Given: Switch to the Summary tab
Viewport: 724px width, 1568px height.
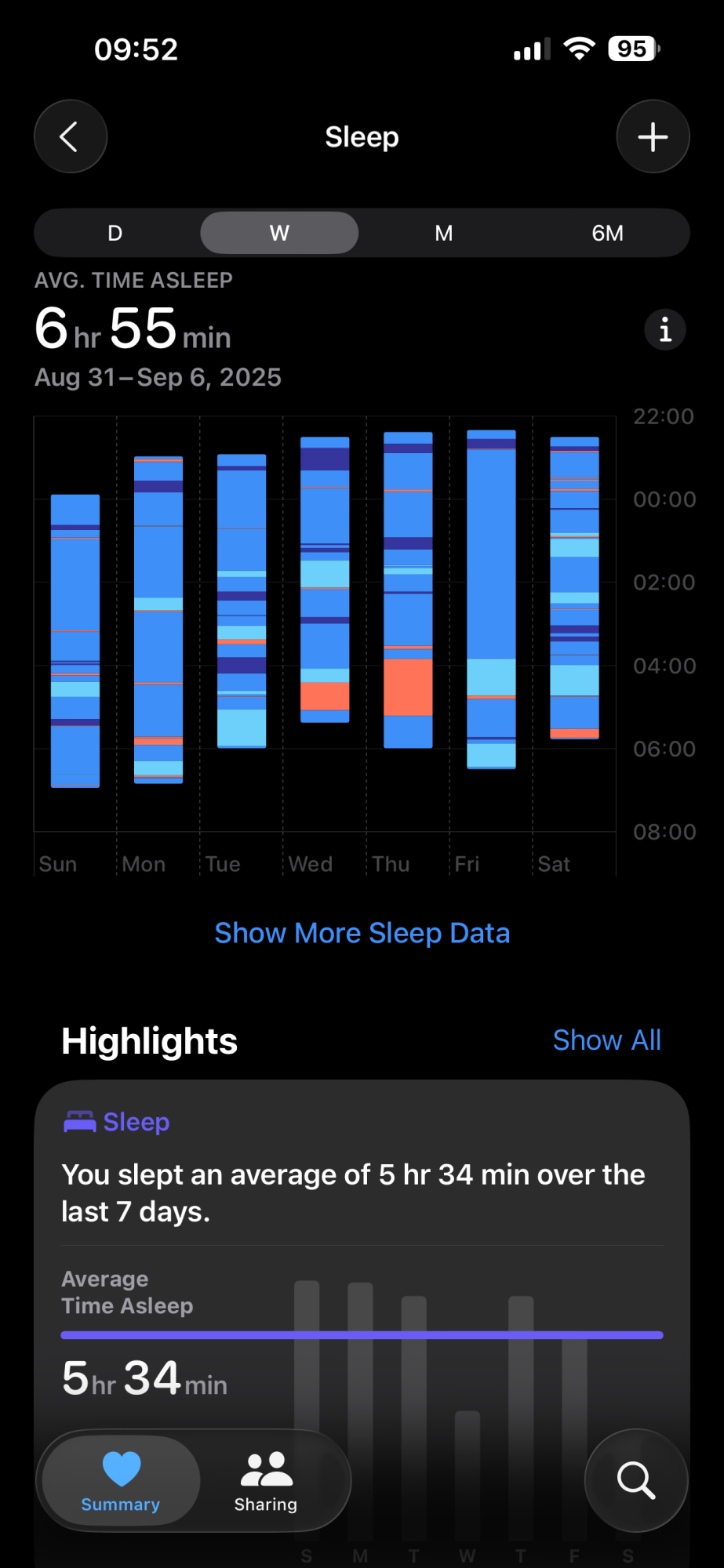Looking at the screenshot, I should [121, 1480].
